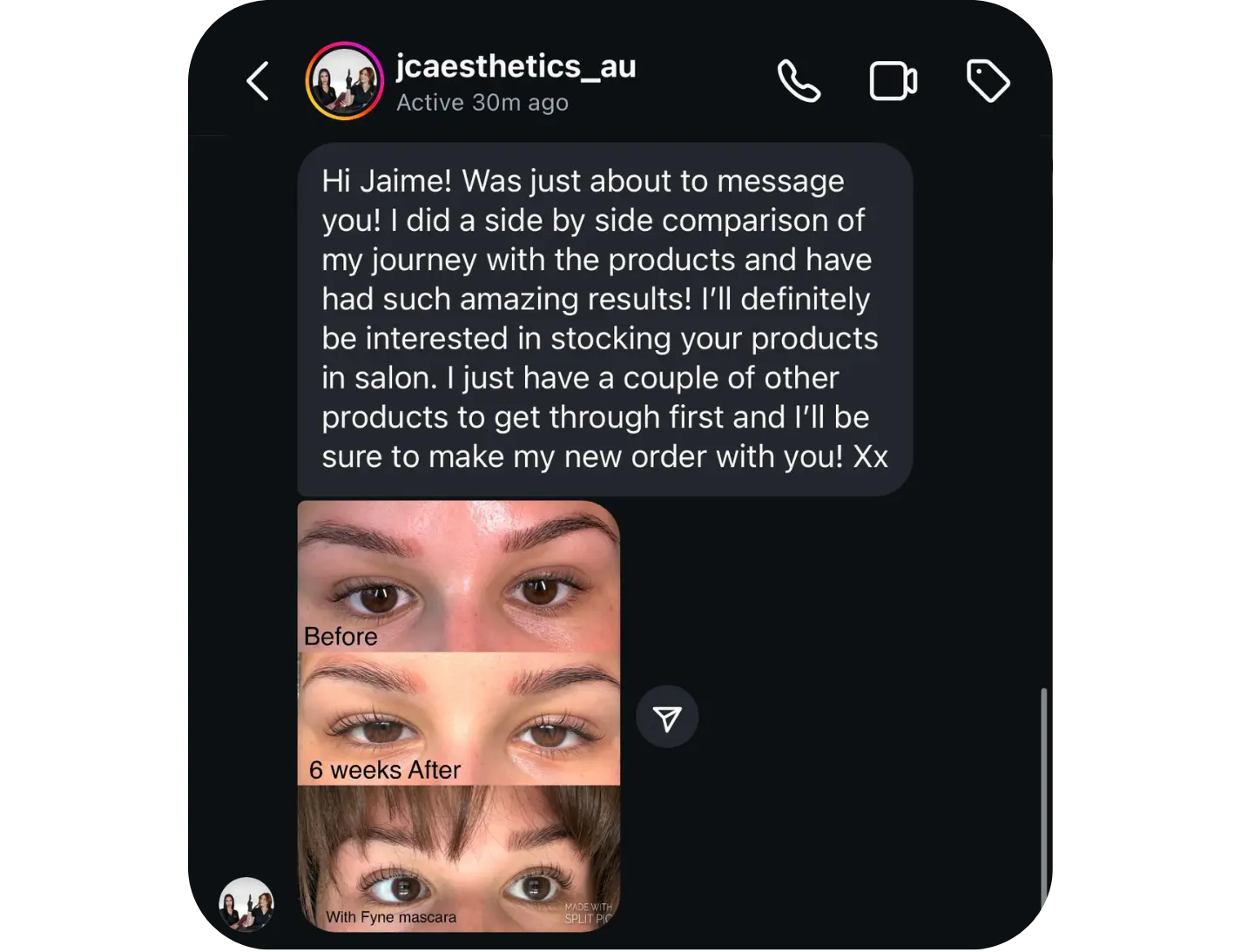The width and height of the screenshot is (1241, 952).
Task: Open the tag label icon
Action: [988, 82]
